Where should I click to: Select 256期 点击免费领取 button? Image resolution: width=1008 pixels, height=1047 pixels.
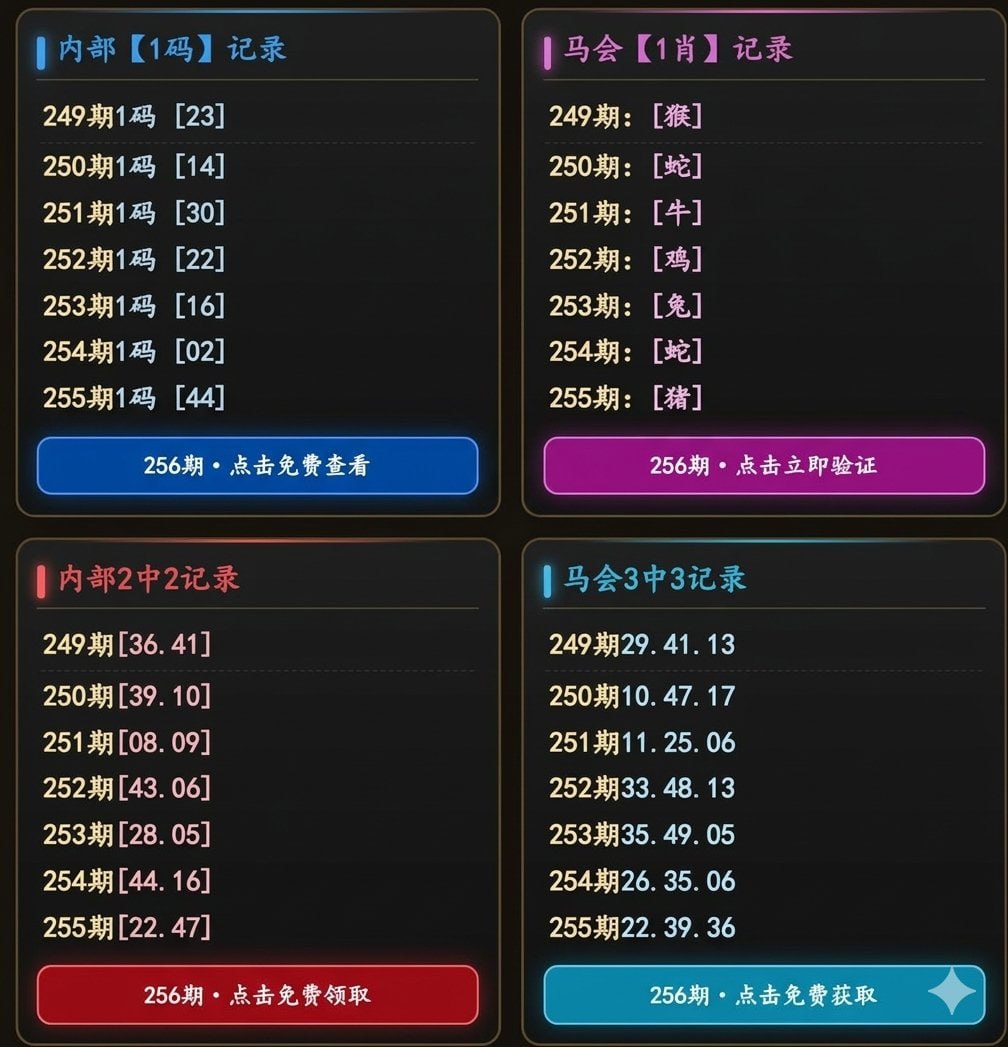click(258, 994)
